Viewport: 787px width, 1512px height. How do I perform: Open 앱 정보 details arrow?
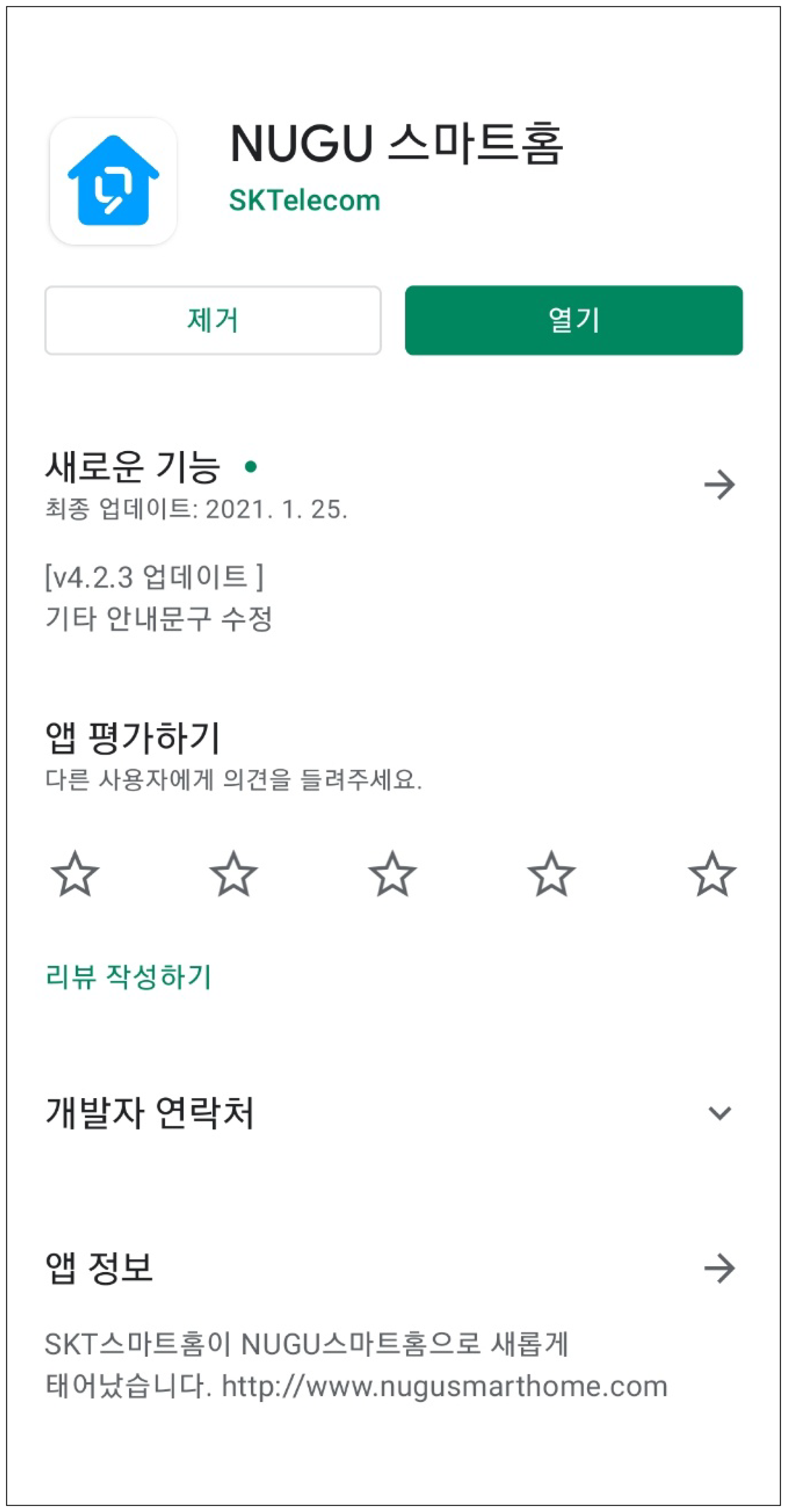coord(720,1269)
